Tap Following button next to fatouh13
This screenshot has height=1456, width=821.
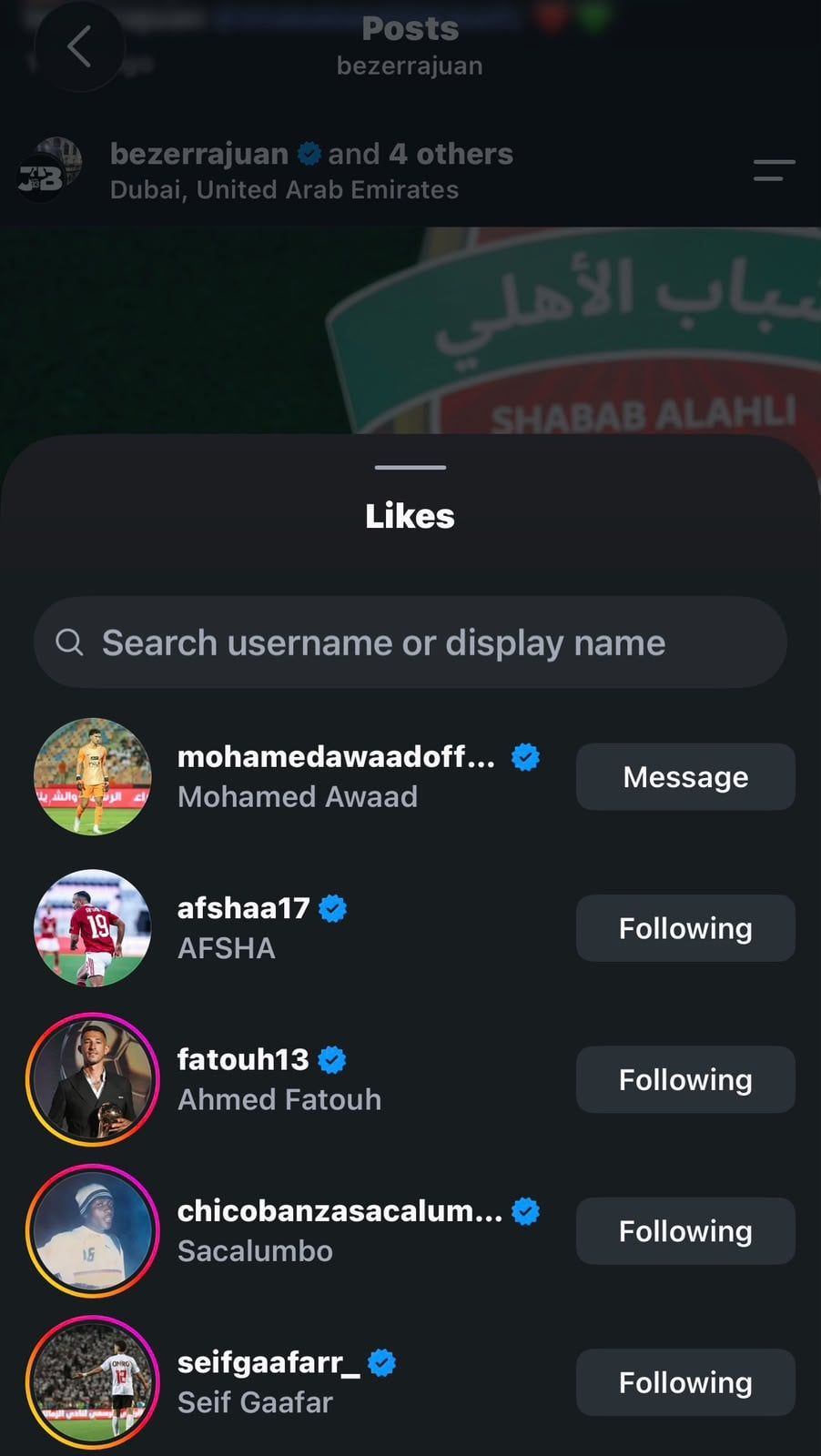(685, 1079)
